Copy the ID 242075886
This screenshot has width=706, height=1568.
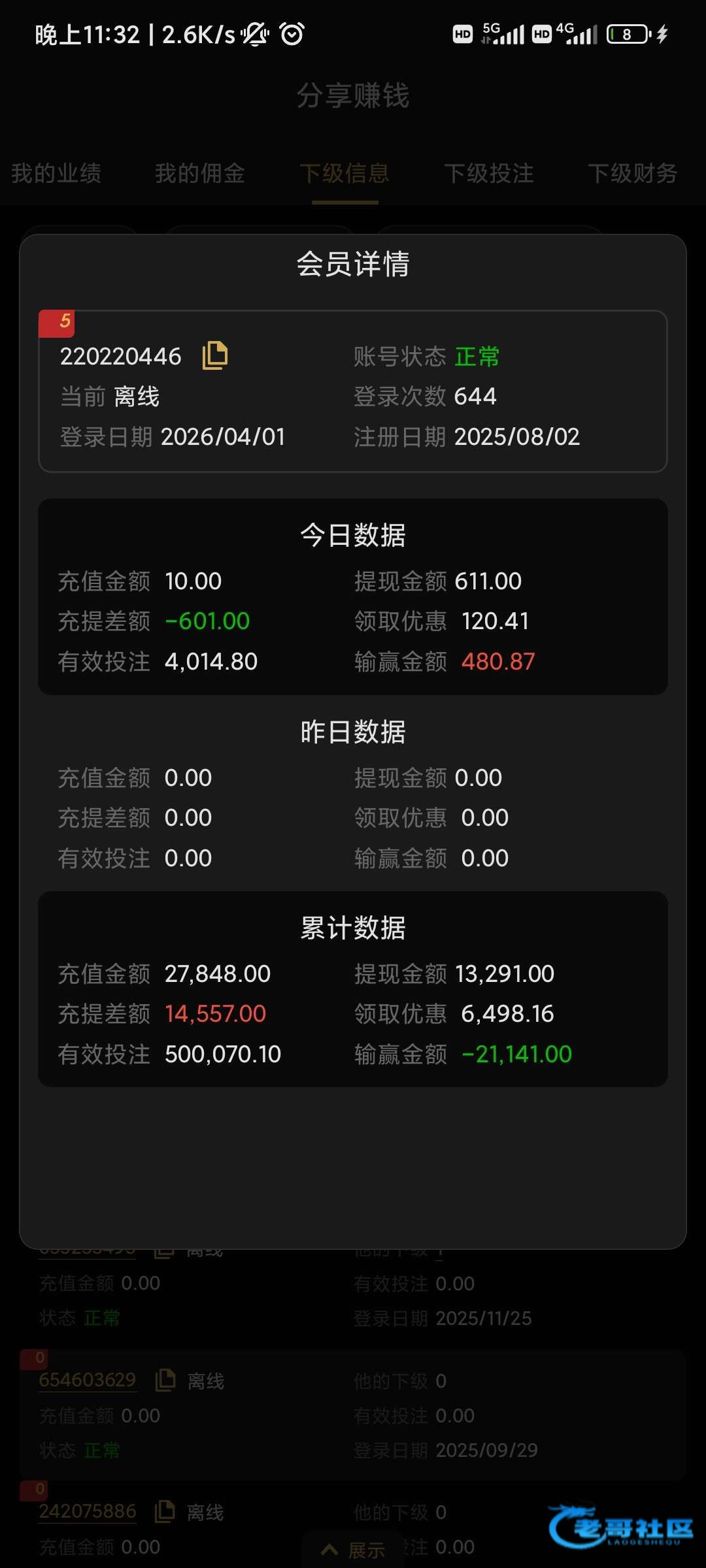(x=165, y=1512)
